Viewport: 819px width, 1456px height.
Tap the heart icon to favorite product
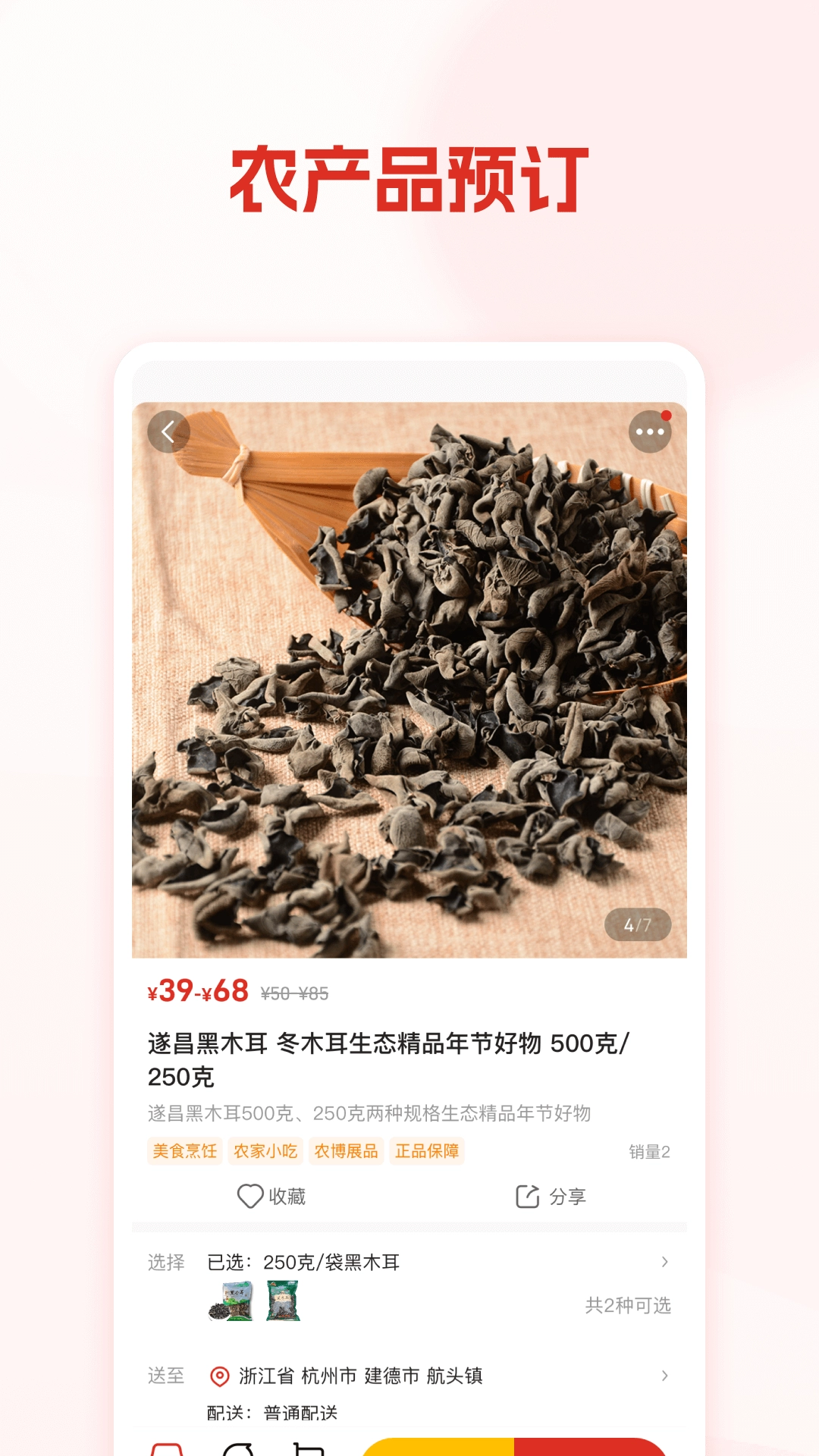click(251, 1196)
